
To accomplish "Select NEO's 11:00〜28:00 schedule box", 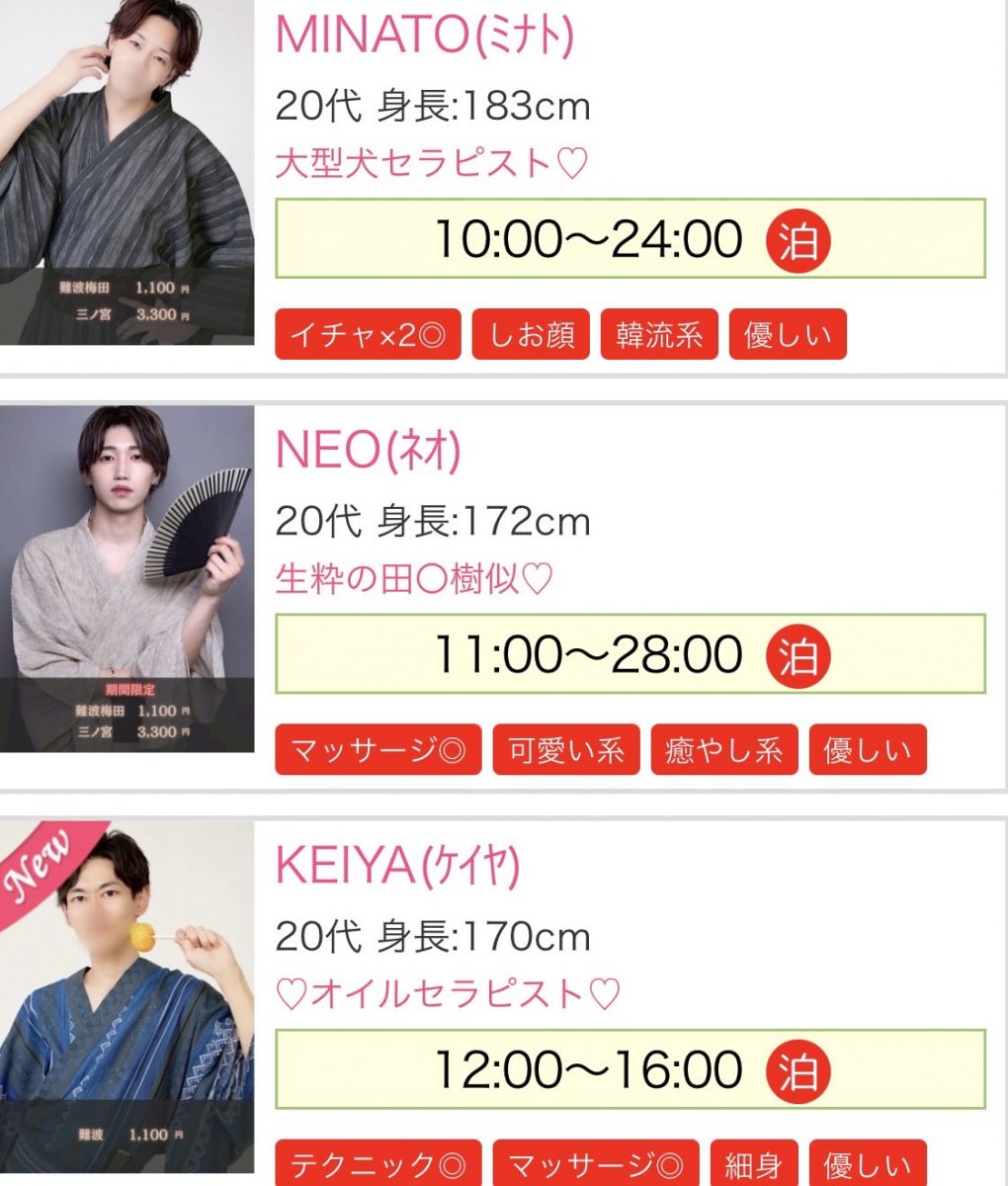I will (630, 654).
